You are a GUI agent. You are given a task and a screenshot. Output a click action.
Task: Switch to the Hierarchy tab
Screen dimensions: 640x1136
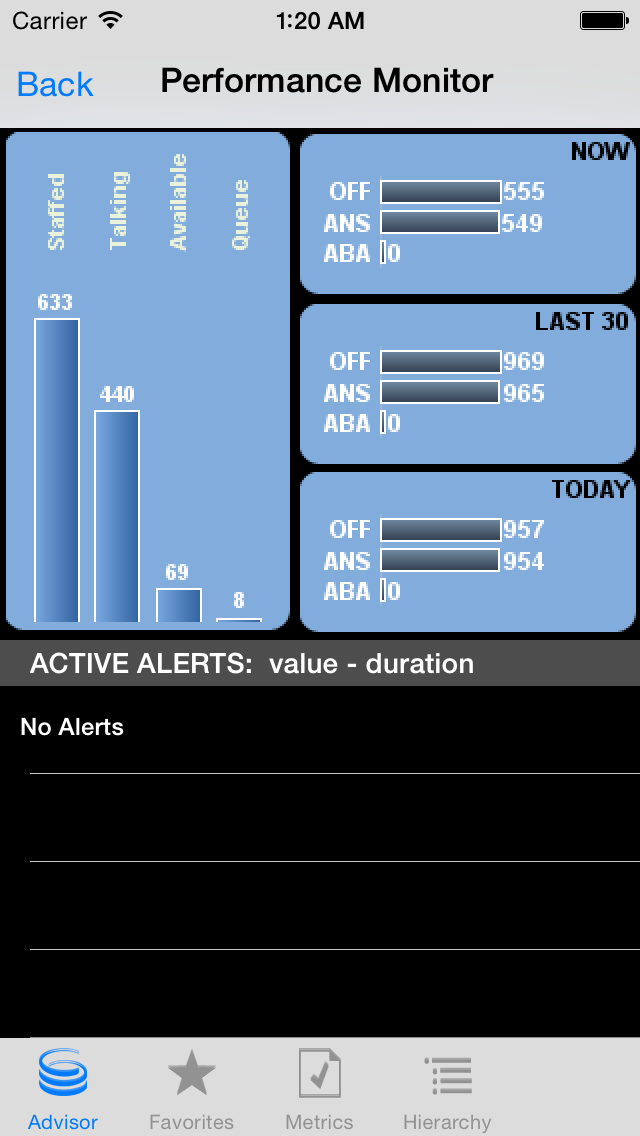click(447, 1089)
